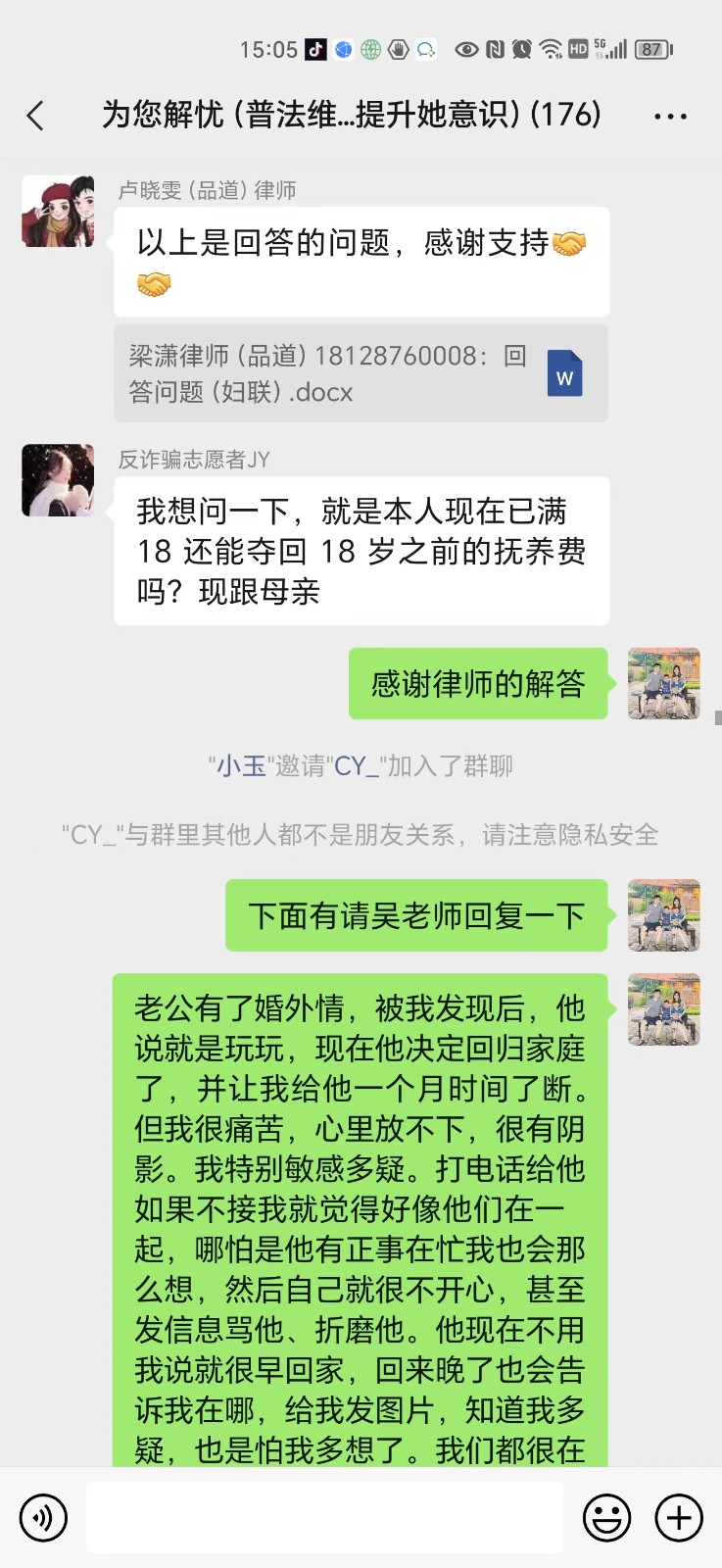Switch to voice message input
Image resolution: width=722 pixels, height=1568 pixels.
(x=43, y=1518)
